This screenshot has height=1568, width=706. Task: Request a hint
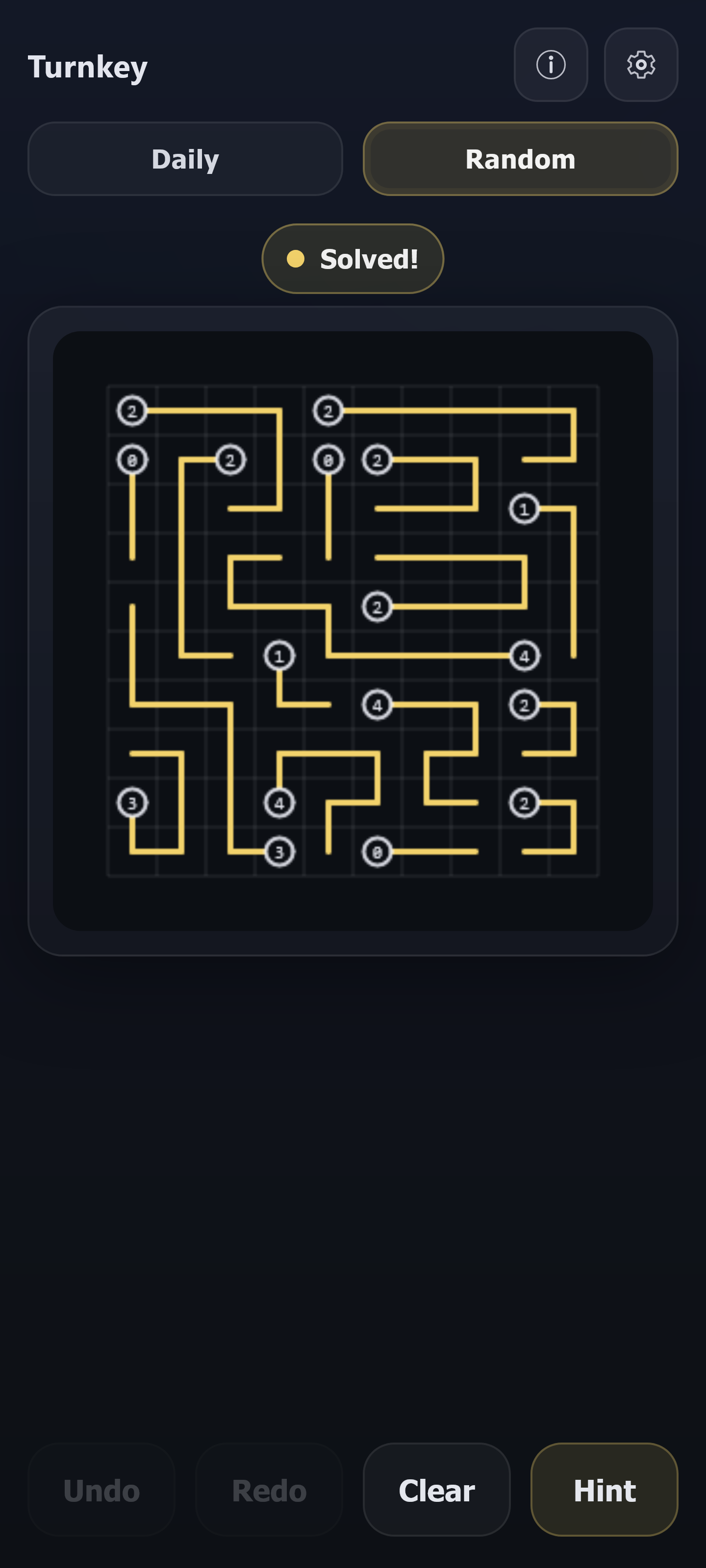[x=604, y=1490]
